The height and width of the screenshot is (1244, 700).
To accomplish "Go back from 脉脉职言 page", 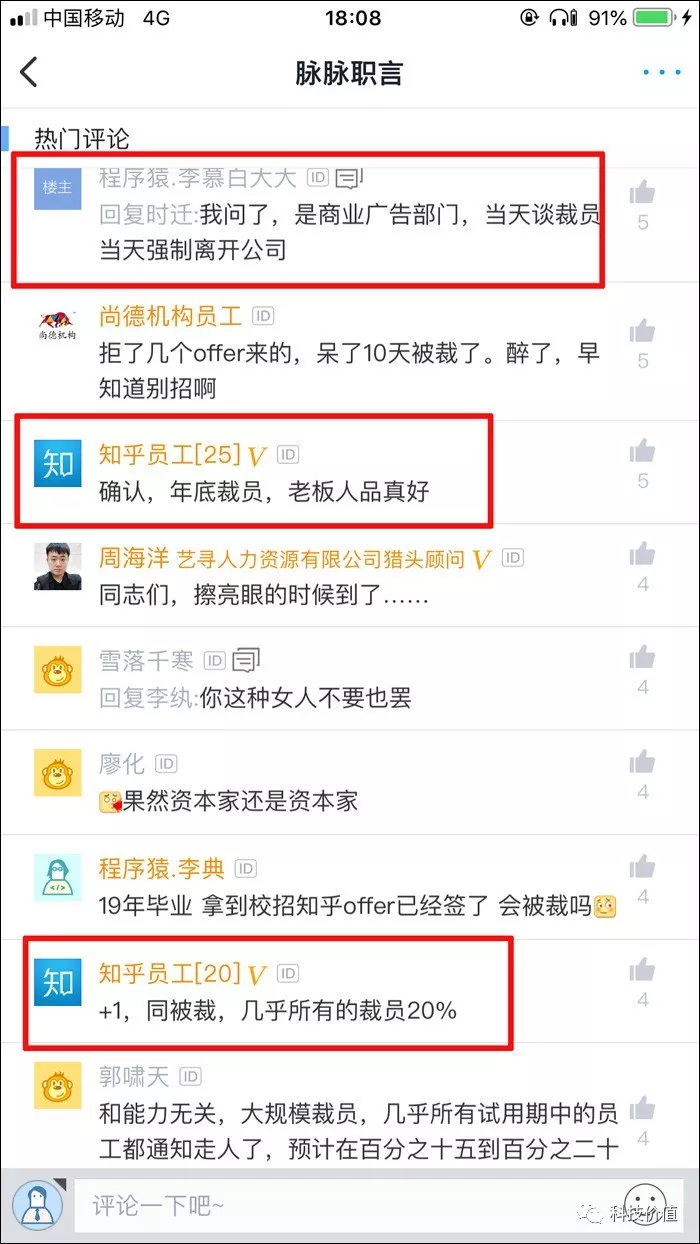I will (29, 72).
